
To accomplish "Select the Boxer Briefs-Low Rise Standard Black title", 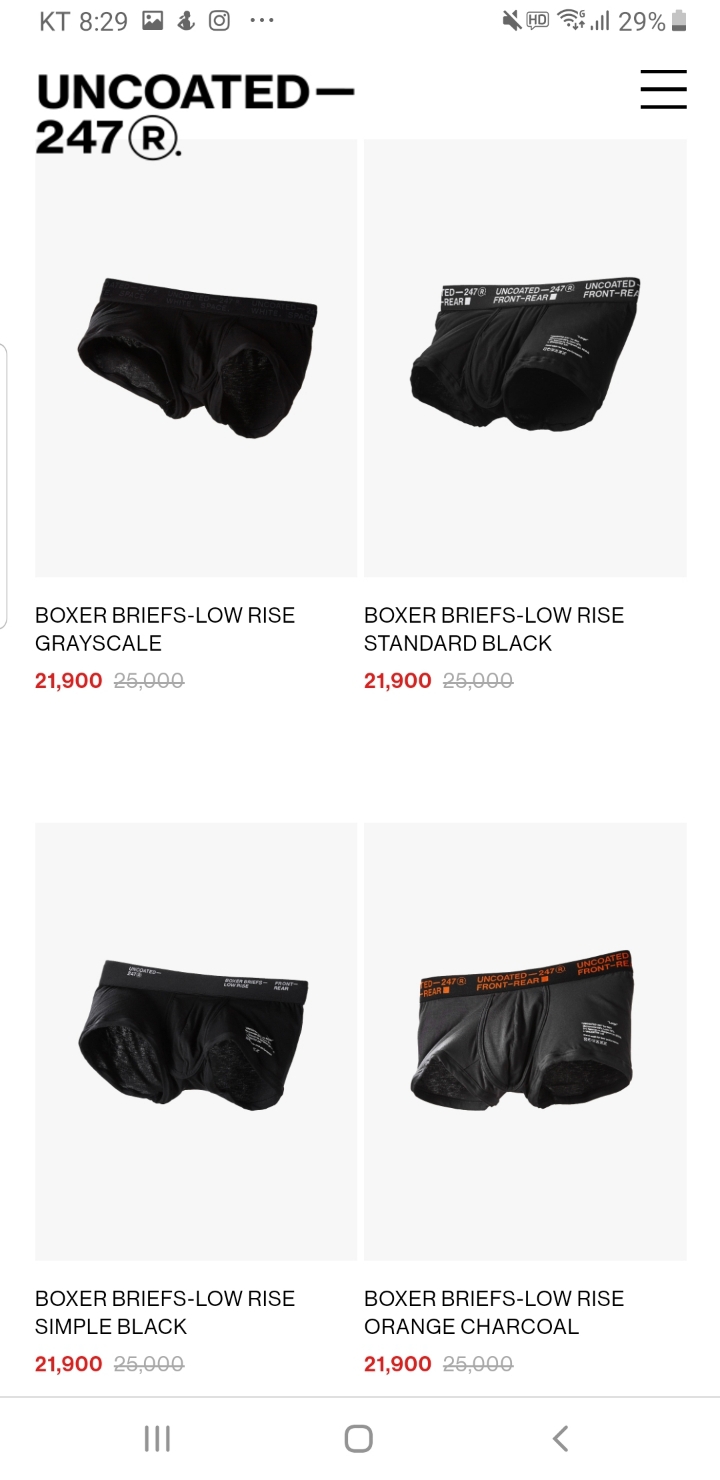I will (494, 629).
